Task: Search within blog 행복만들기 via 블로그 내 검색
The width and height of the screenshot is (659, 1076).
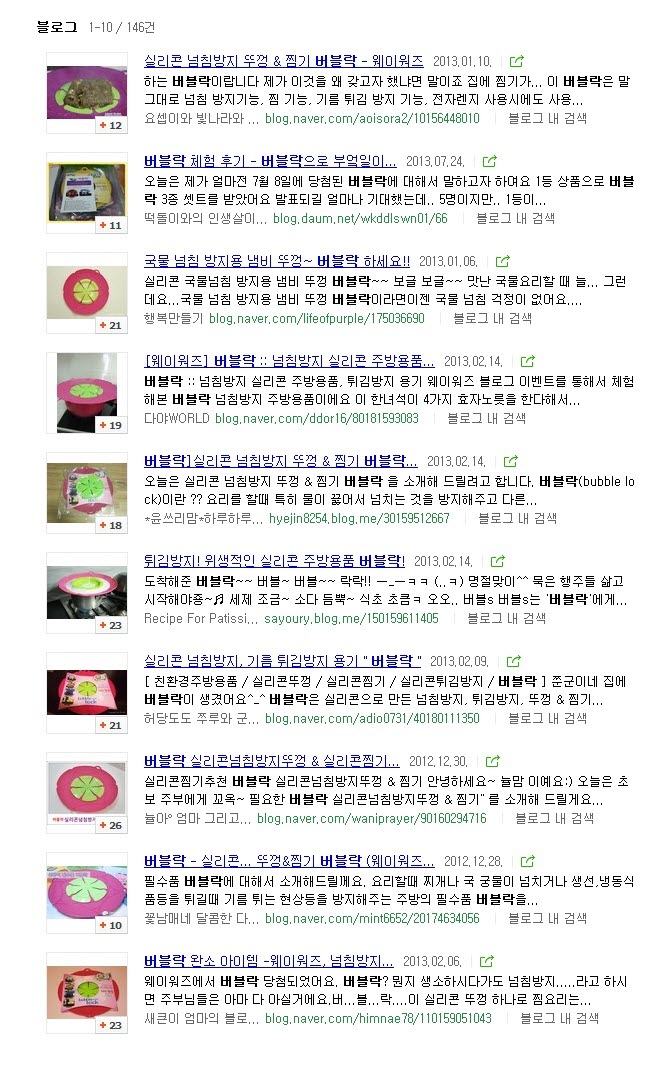Action: click(x=492, y=318)
